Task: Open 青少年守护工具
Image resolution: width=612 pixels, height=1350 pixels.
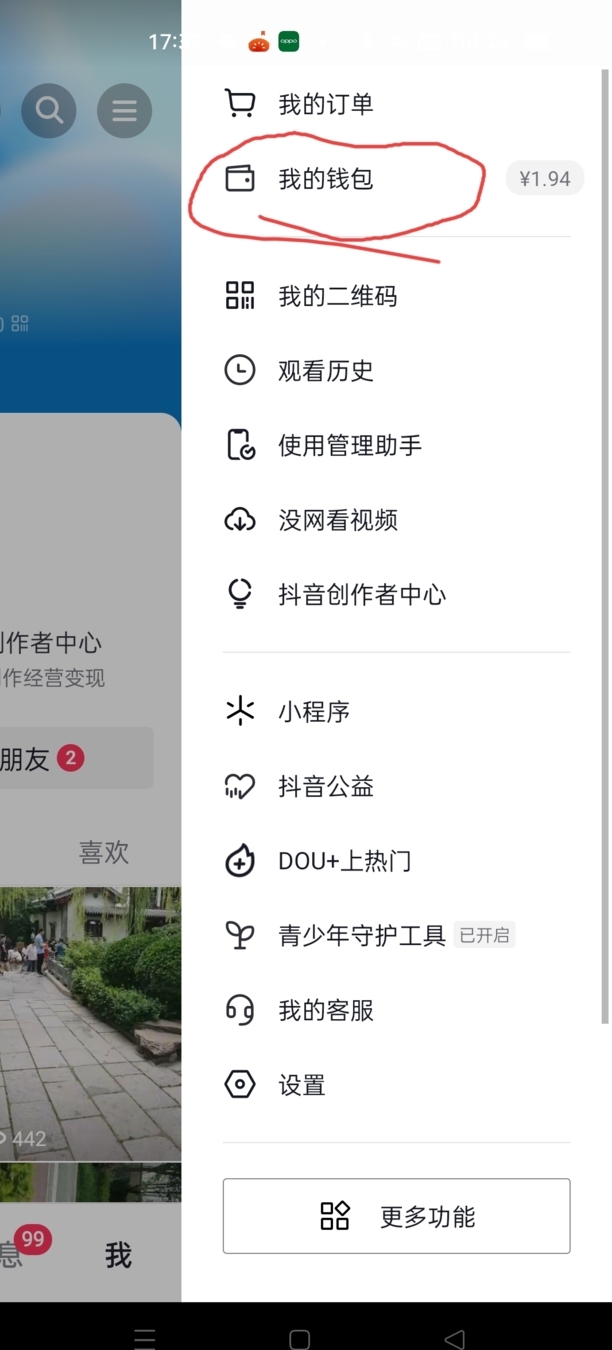Action: coord(361,936)
